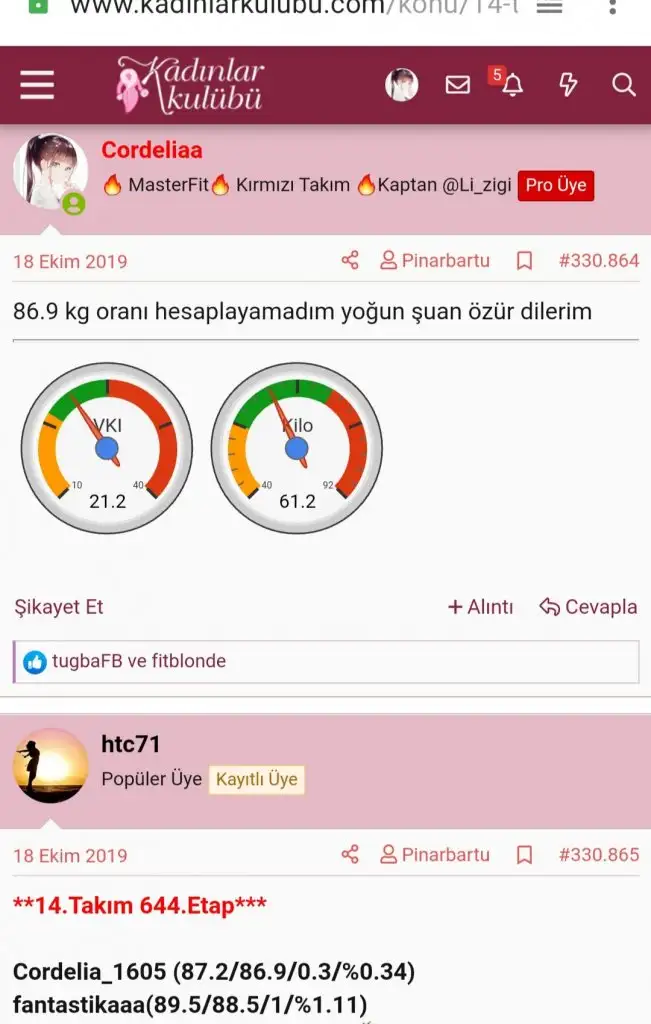Share post #330.864
The image size is (651, 1024).
(x=349, y=261)
